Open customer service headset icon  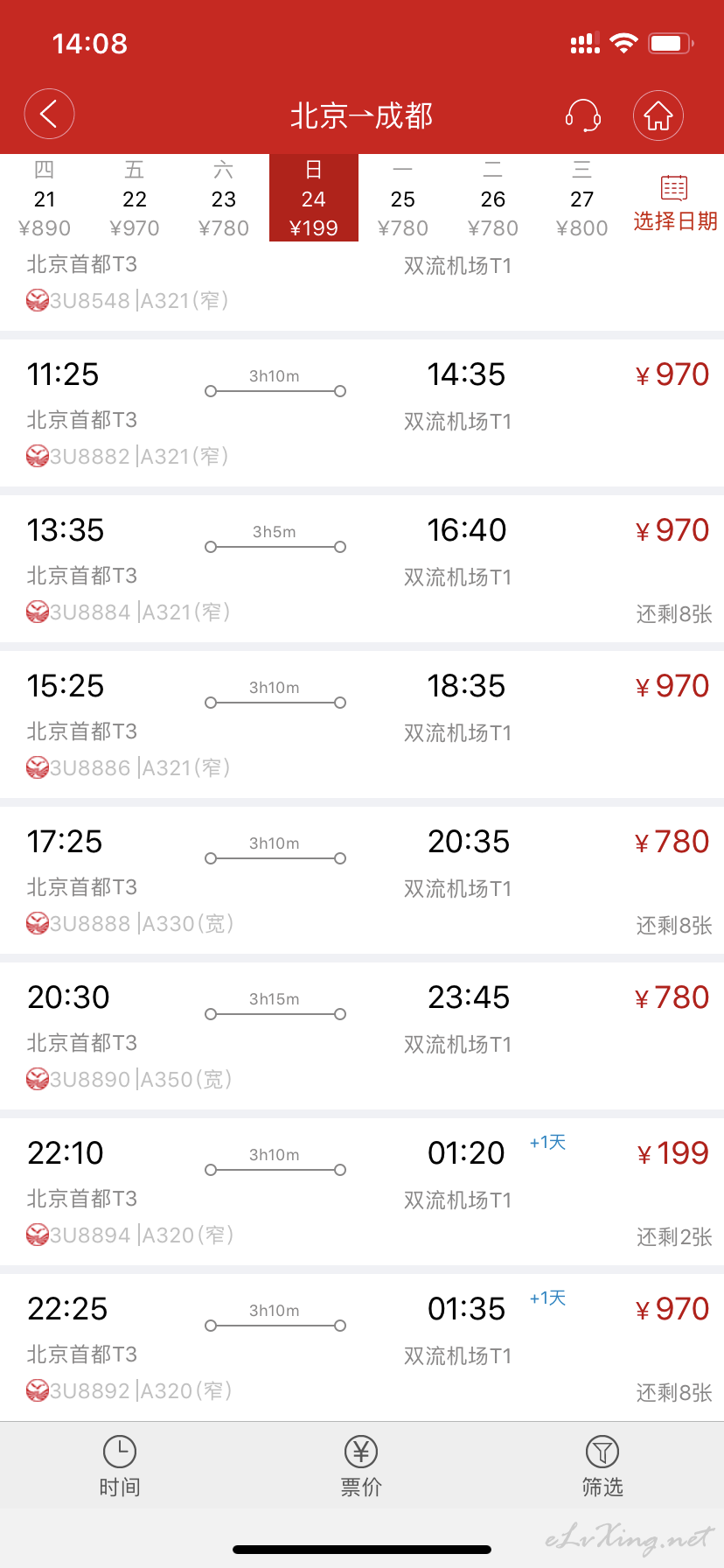coord(582,115)
